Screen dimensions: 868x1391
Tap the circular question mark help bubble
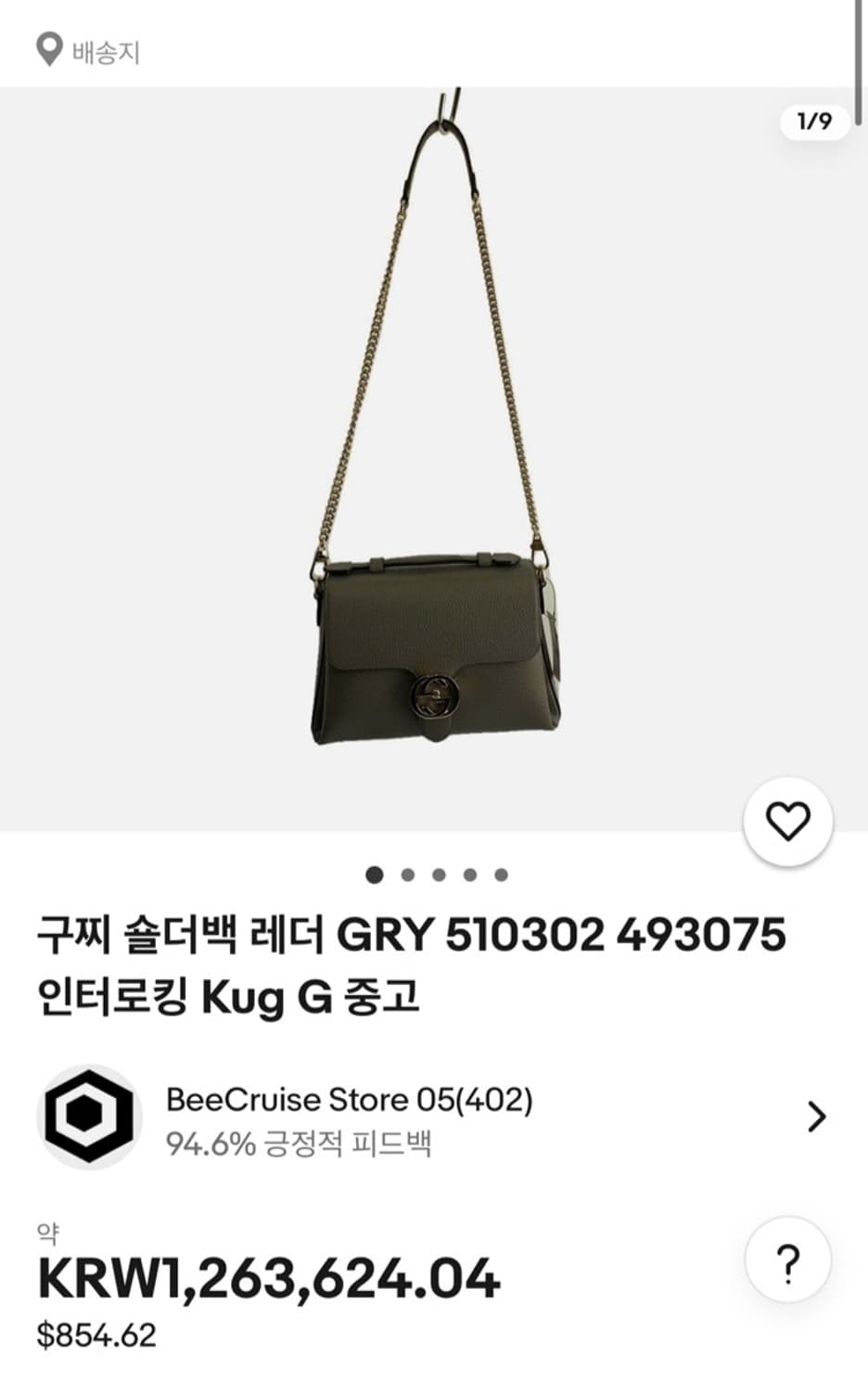(789, 1261)
